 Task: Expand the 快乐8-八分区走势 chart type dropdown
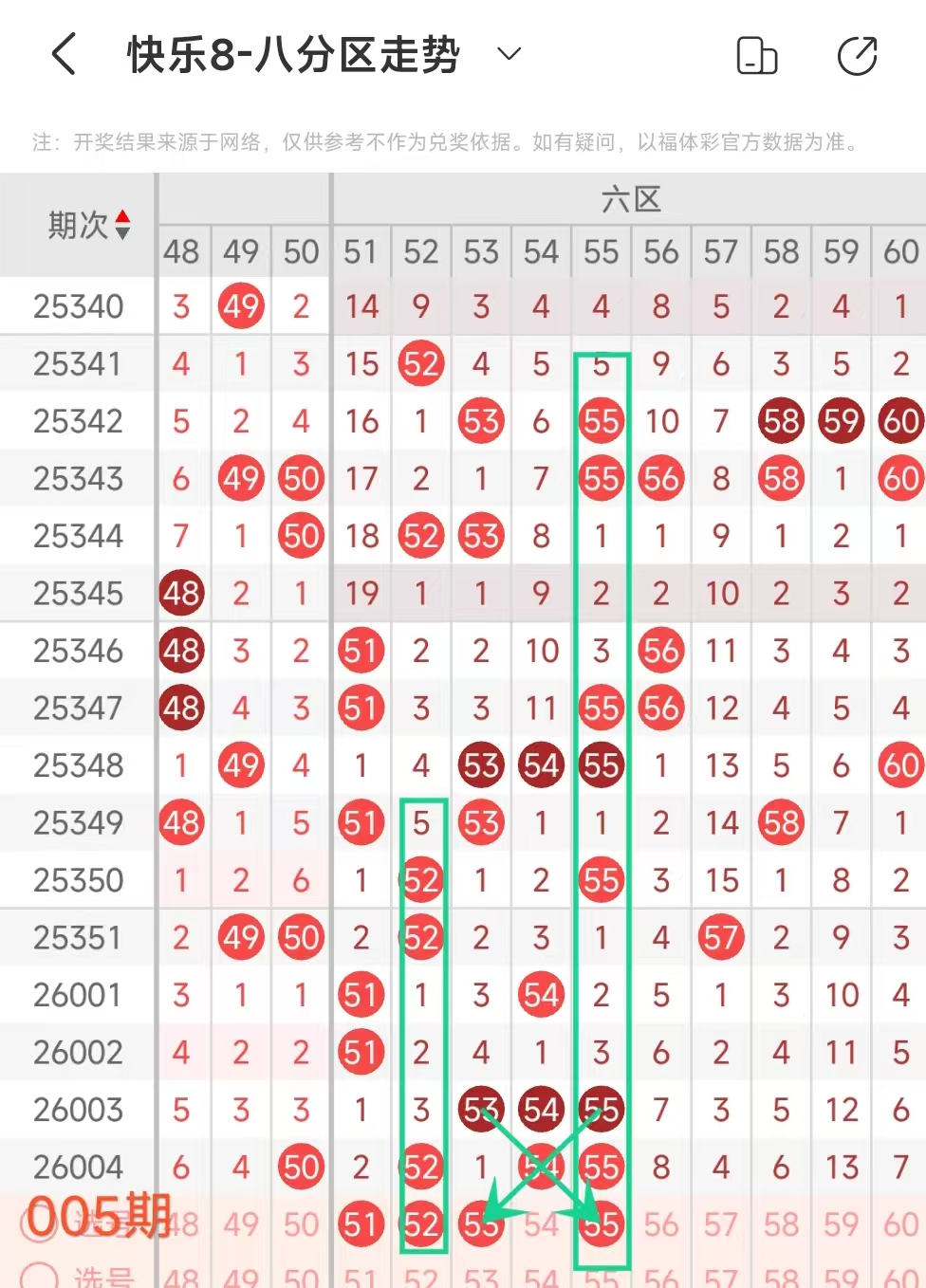click(x=509, y=54)
